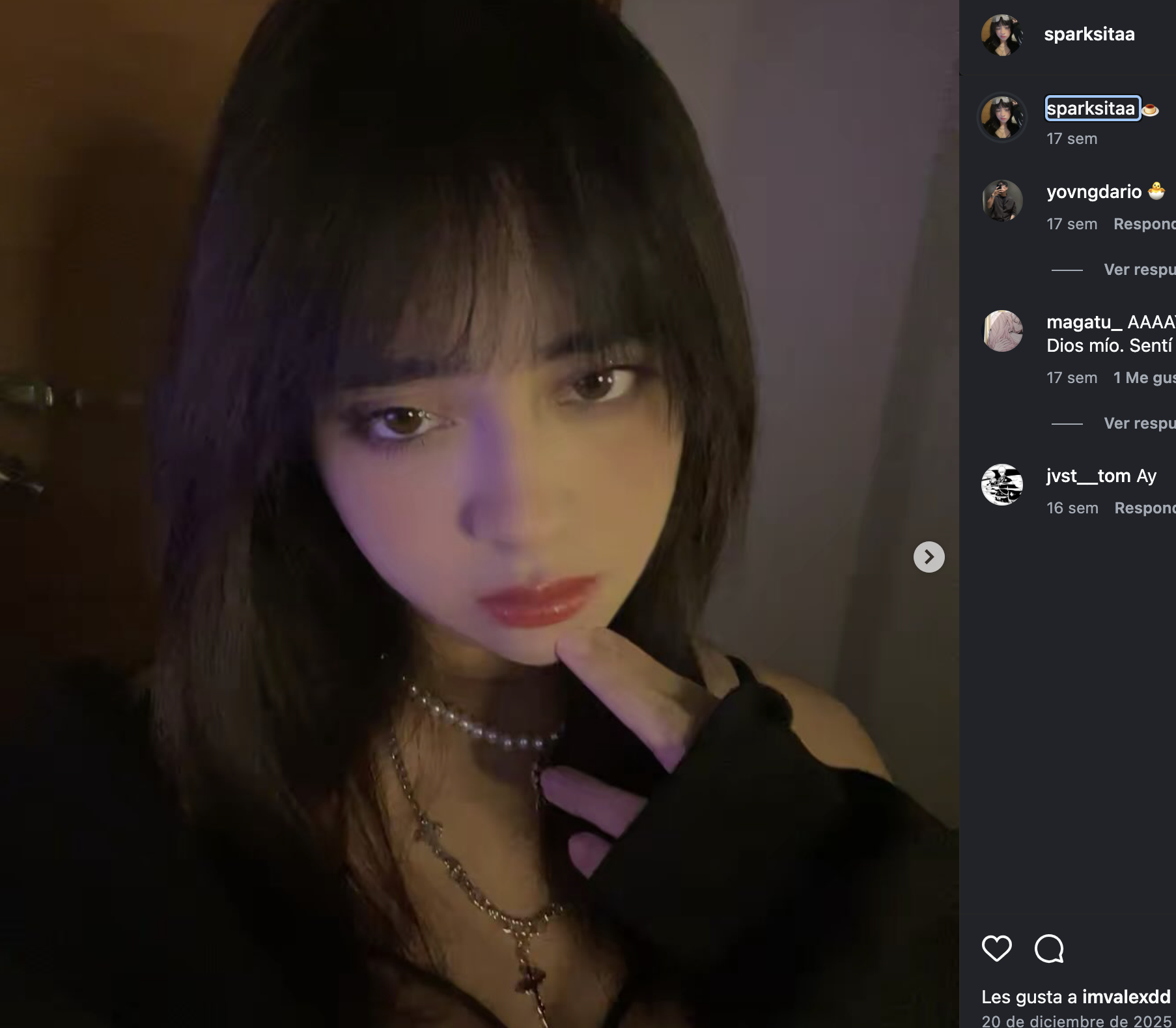Screen dimensions: 1176x1028
Task: Tap magatu_'s avatar picture
Action: 1002,331
